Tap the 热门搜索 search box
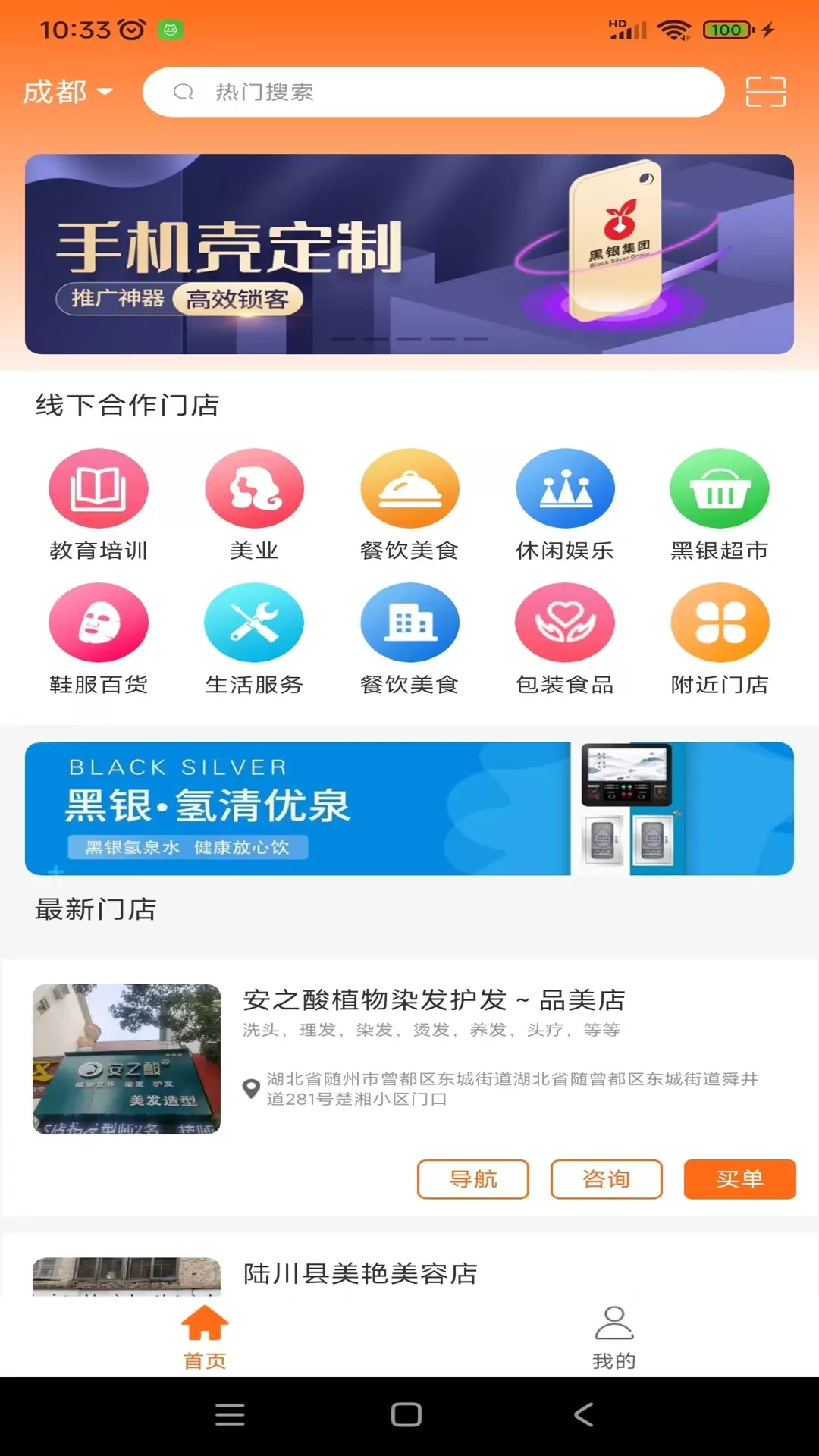Image resolution: width=819 pixels, height=1456 pixels. pos(433,92)
